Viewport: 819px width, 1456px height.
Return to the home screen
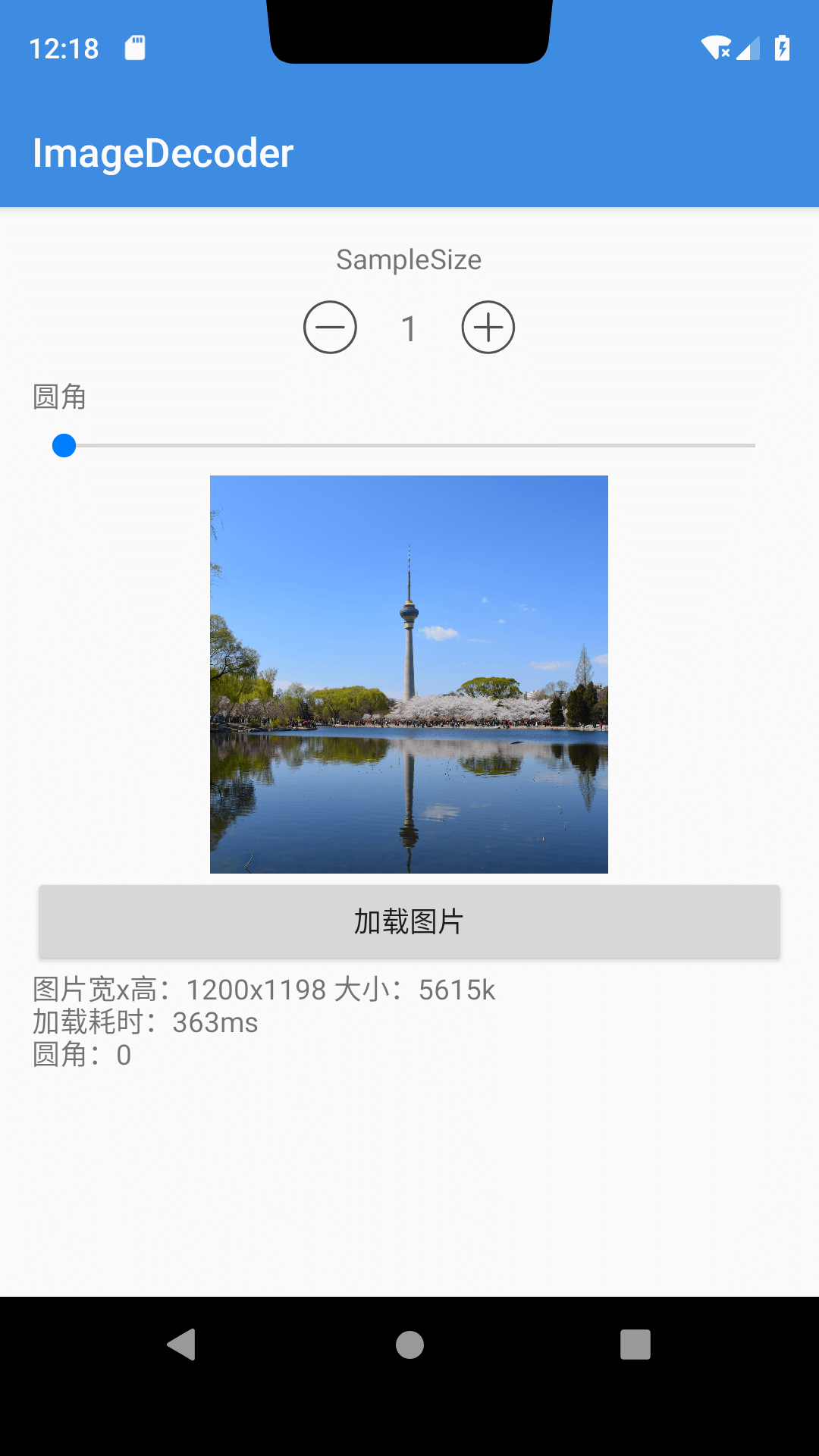click(x=409, y=1345)
